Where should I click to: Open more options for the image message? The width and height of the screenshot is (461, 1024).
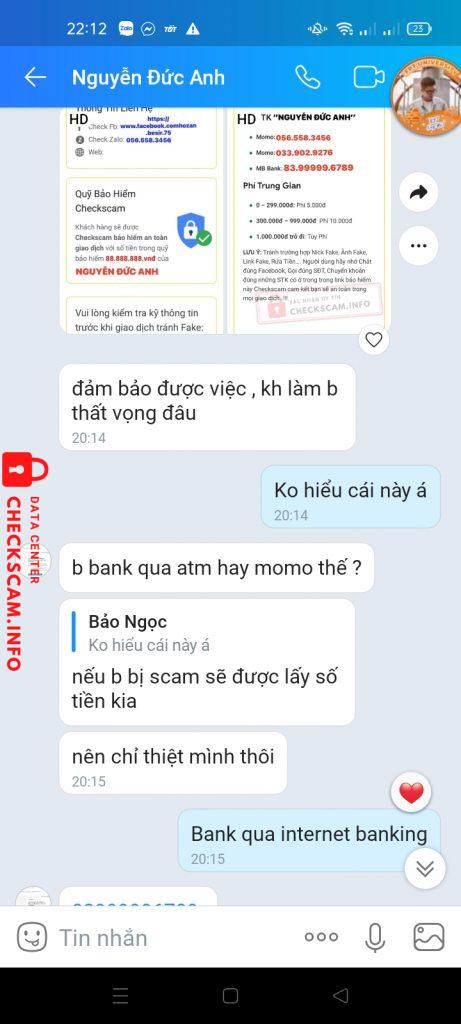tap(419, 246)
